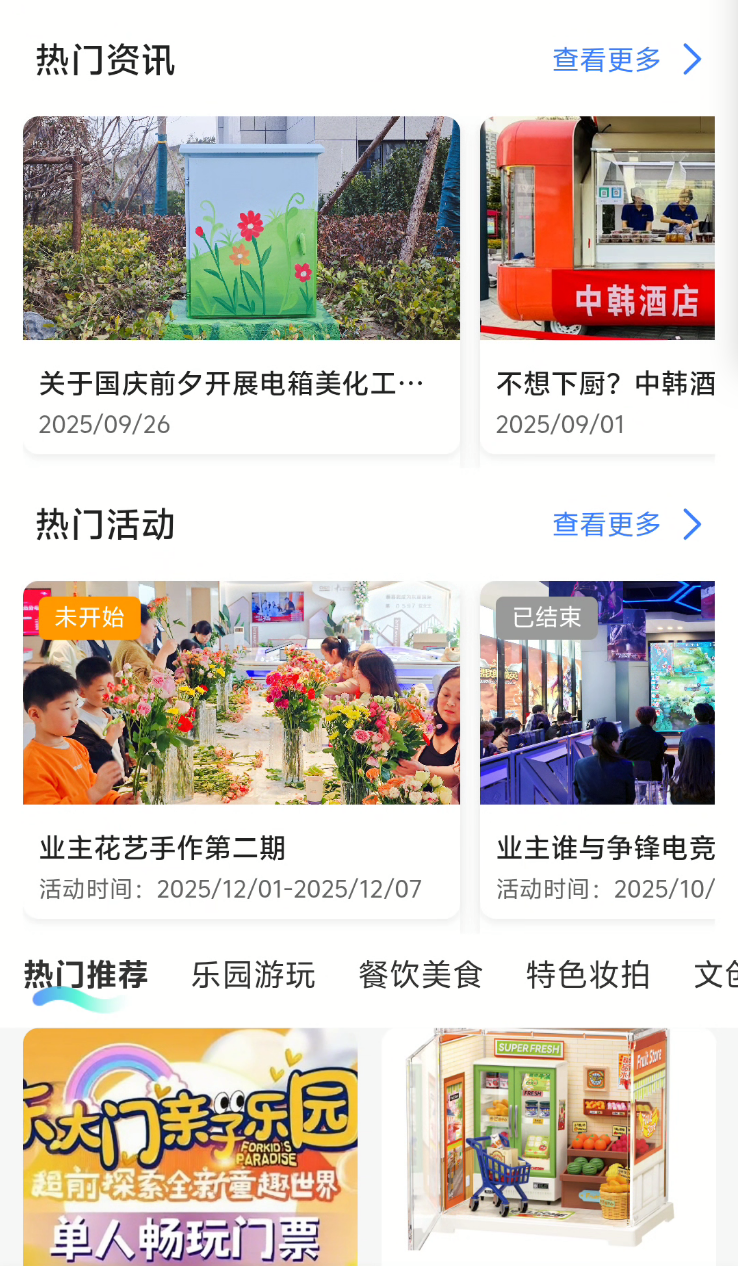Image resolution: width=738 pixels, height=1266 pixels.
Task: Open 查看更多 next to 热门活动
Action: click(x=626, y=525)
